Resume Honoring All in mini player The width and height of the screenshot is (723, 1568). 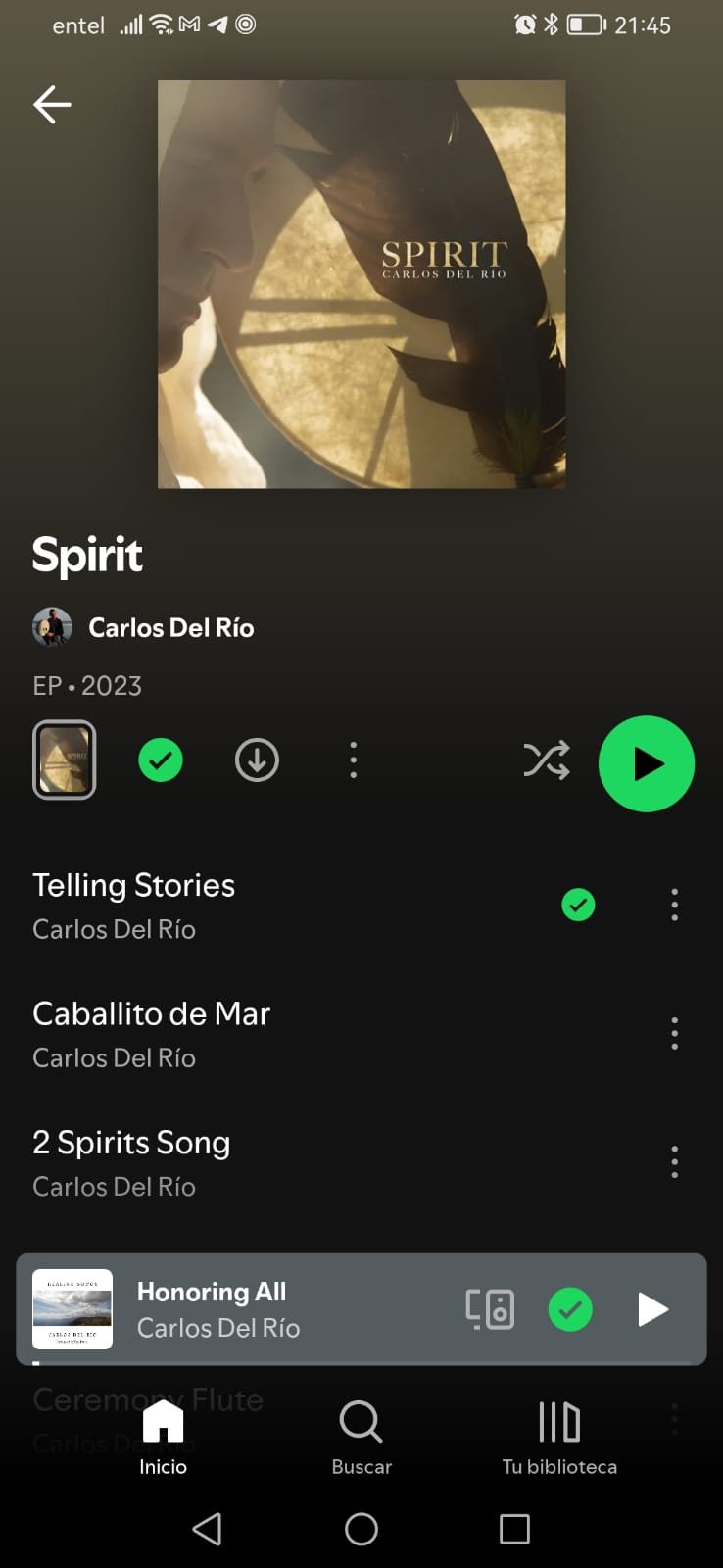(652, 1309)
